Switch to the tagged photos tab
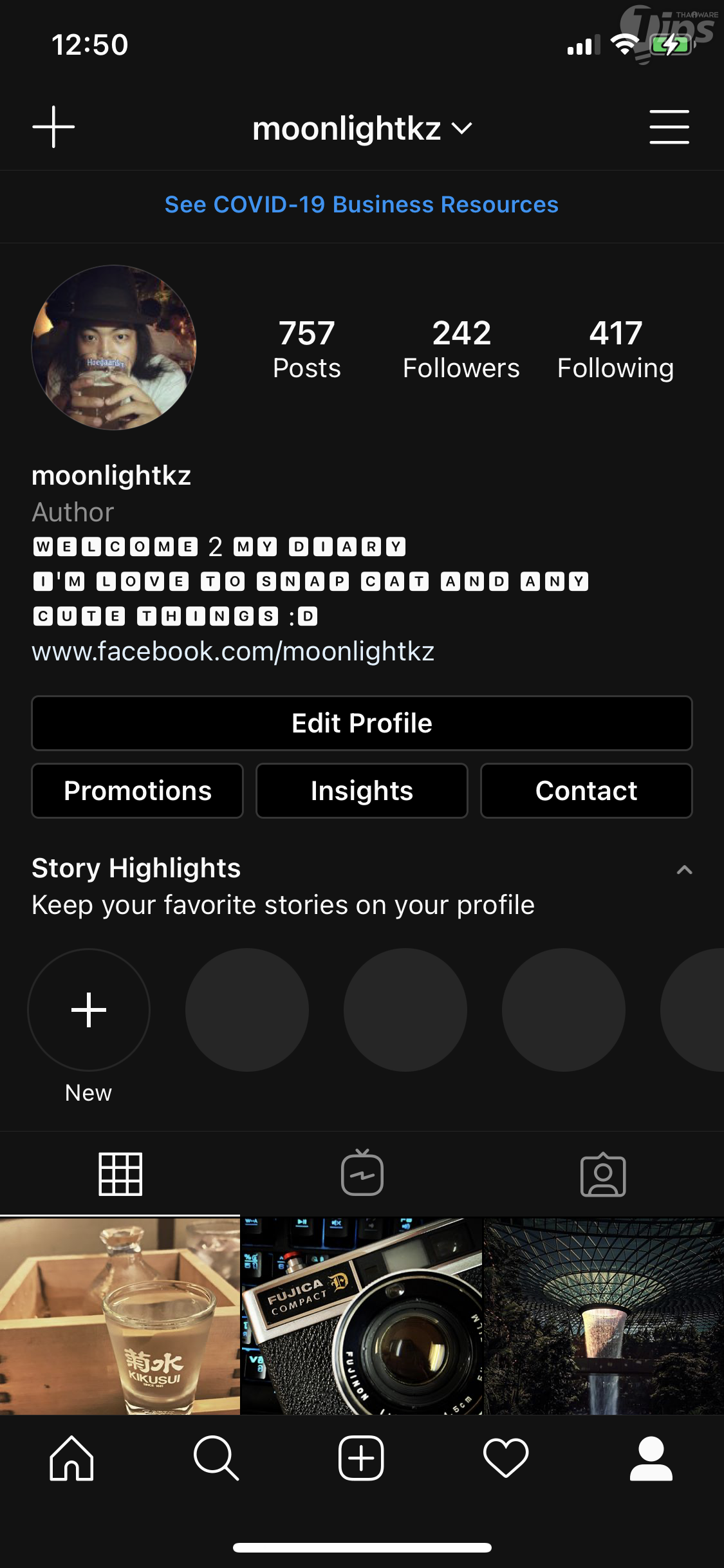 [x=603, y=1174]
